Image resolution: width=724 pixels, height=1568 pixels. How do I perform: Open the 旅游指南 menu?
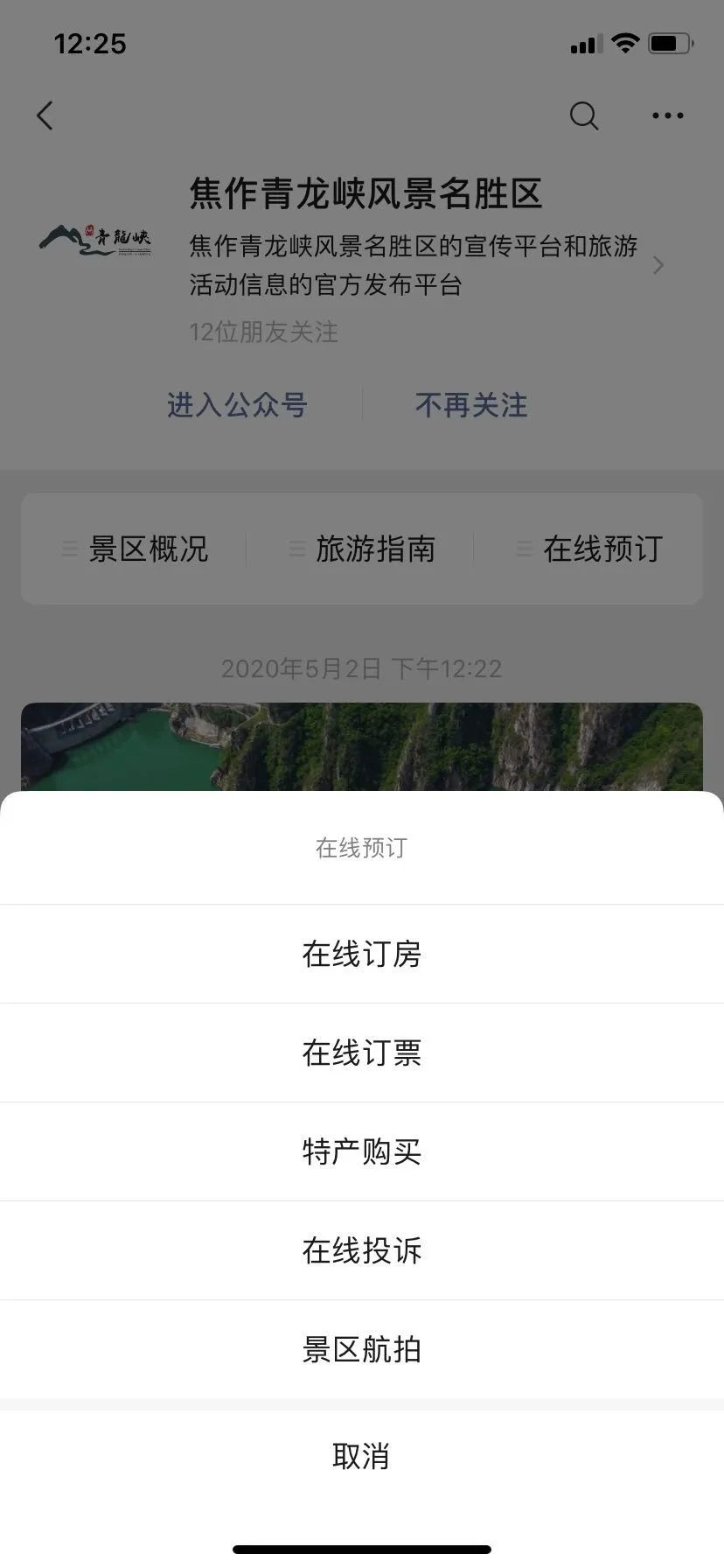click(364, 549)
